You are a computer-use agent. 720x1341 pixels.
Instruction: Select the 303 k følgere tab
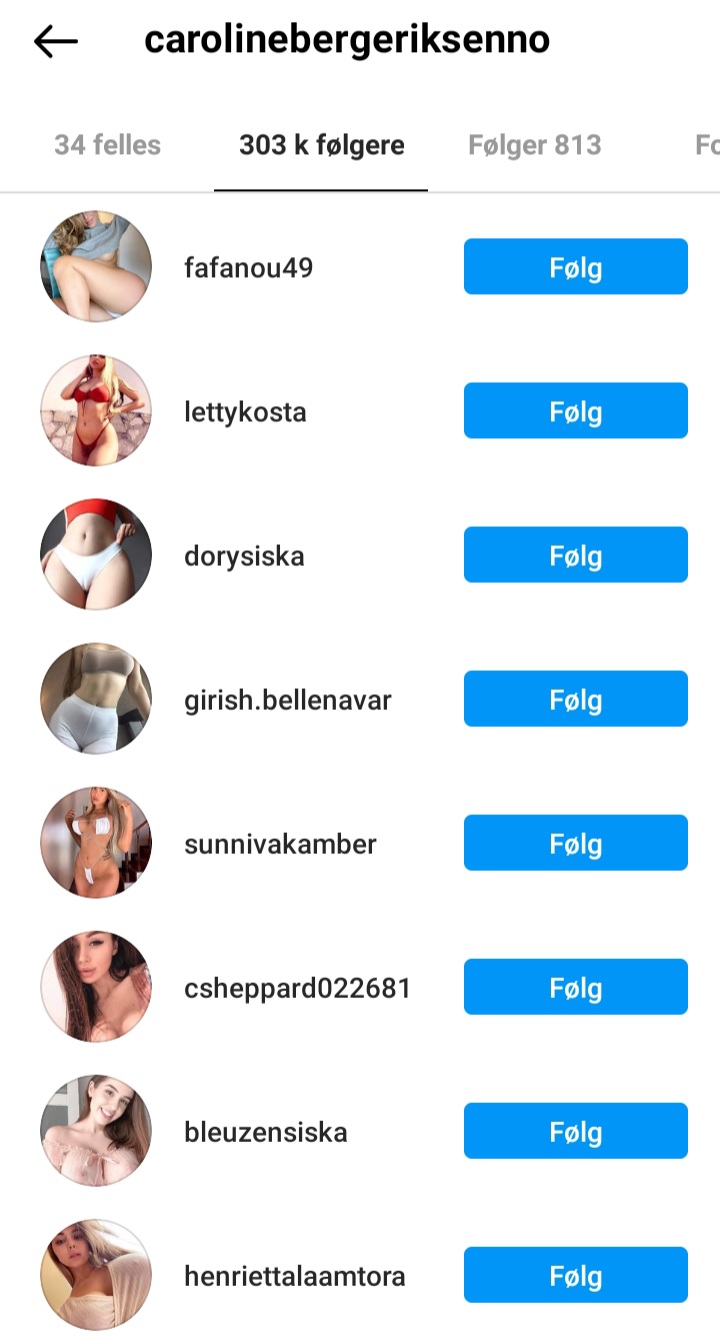(321, 145)
